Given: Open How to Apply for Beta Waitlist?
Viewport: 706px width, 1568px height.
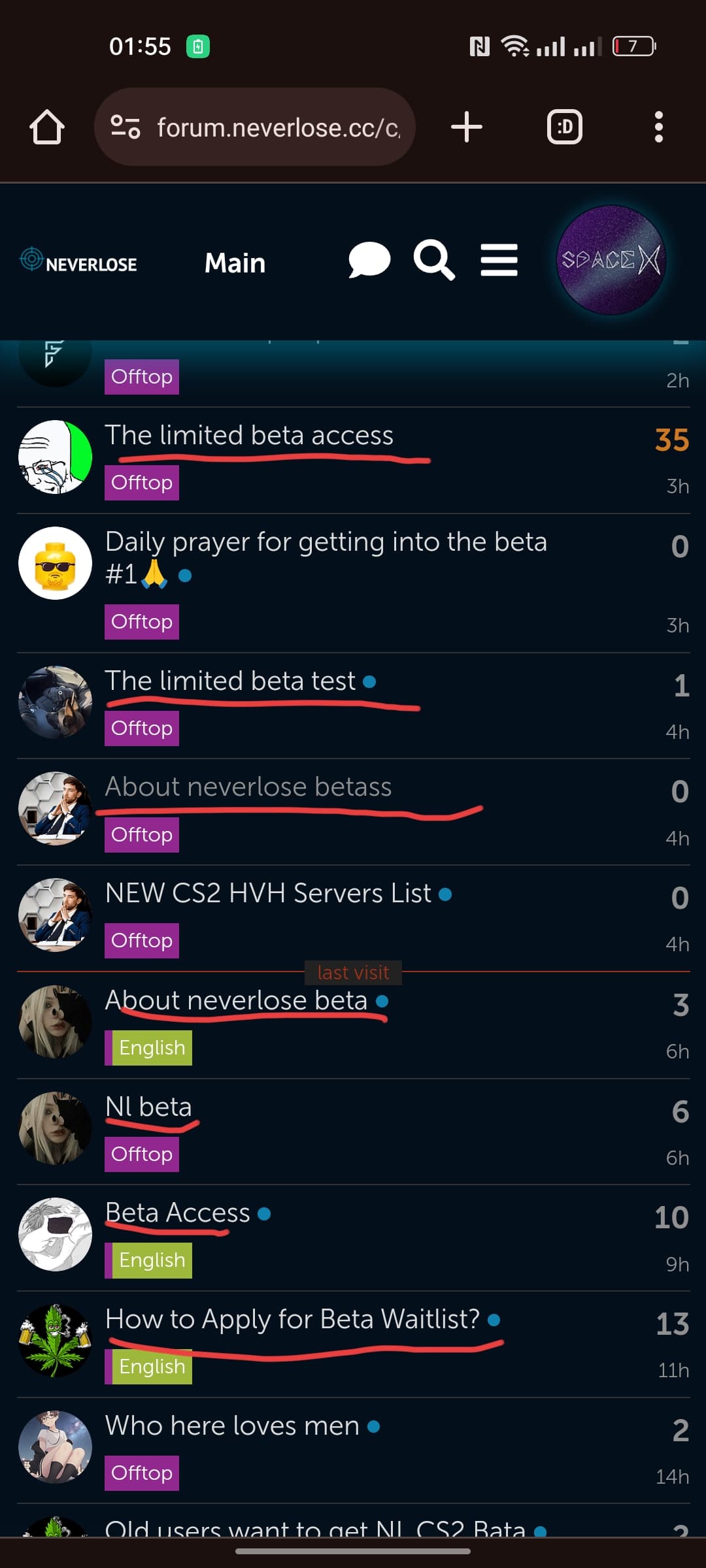Looking at the screenshot, I should point(293,1319).
